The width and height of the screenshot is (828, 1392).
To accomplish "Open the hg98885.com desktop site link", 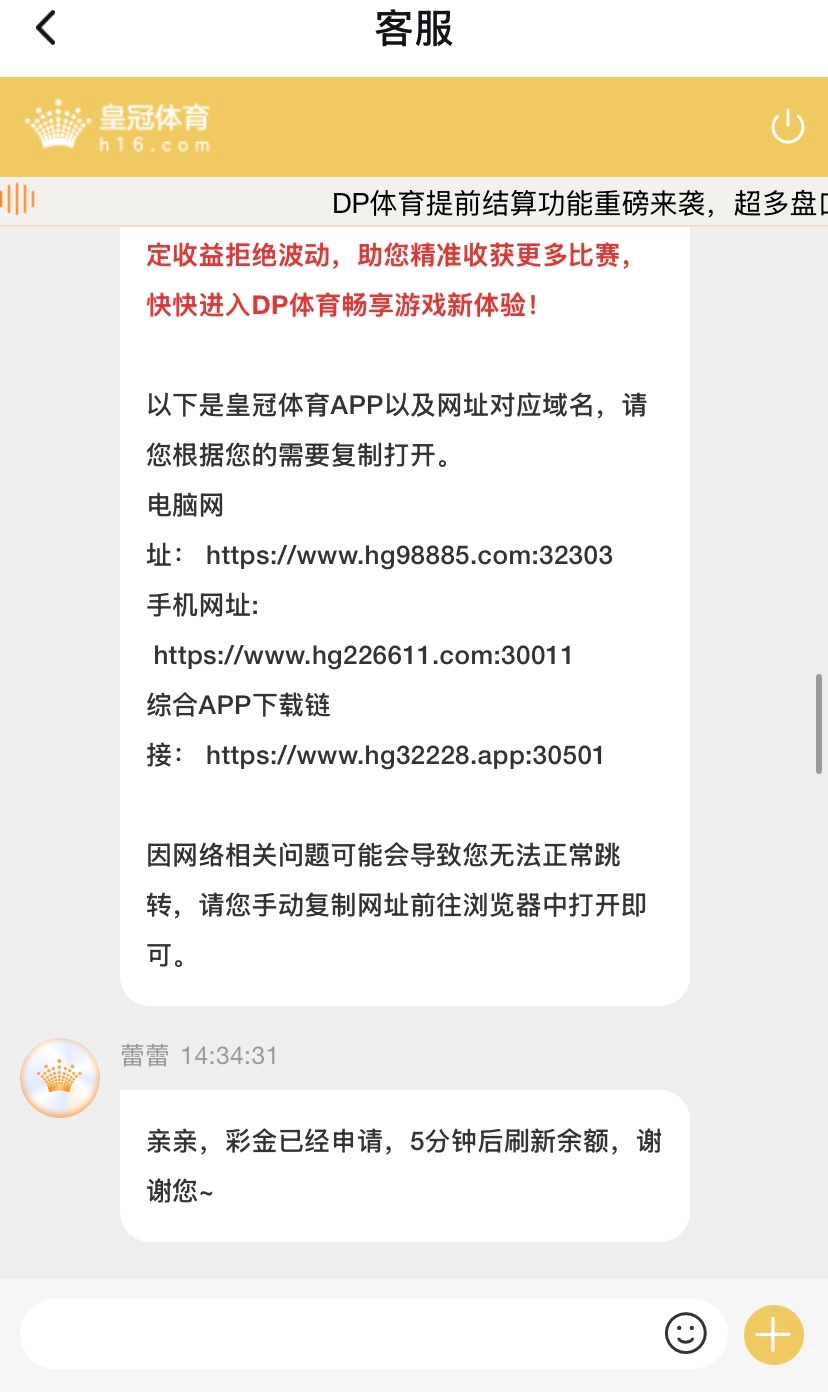I will click(x=409, y=556).
